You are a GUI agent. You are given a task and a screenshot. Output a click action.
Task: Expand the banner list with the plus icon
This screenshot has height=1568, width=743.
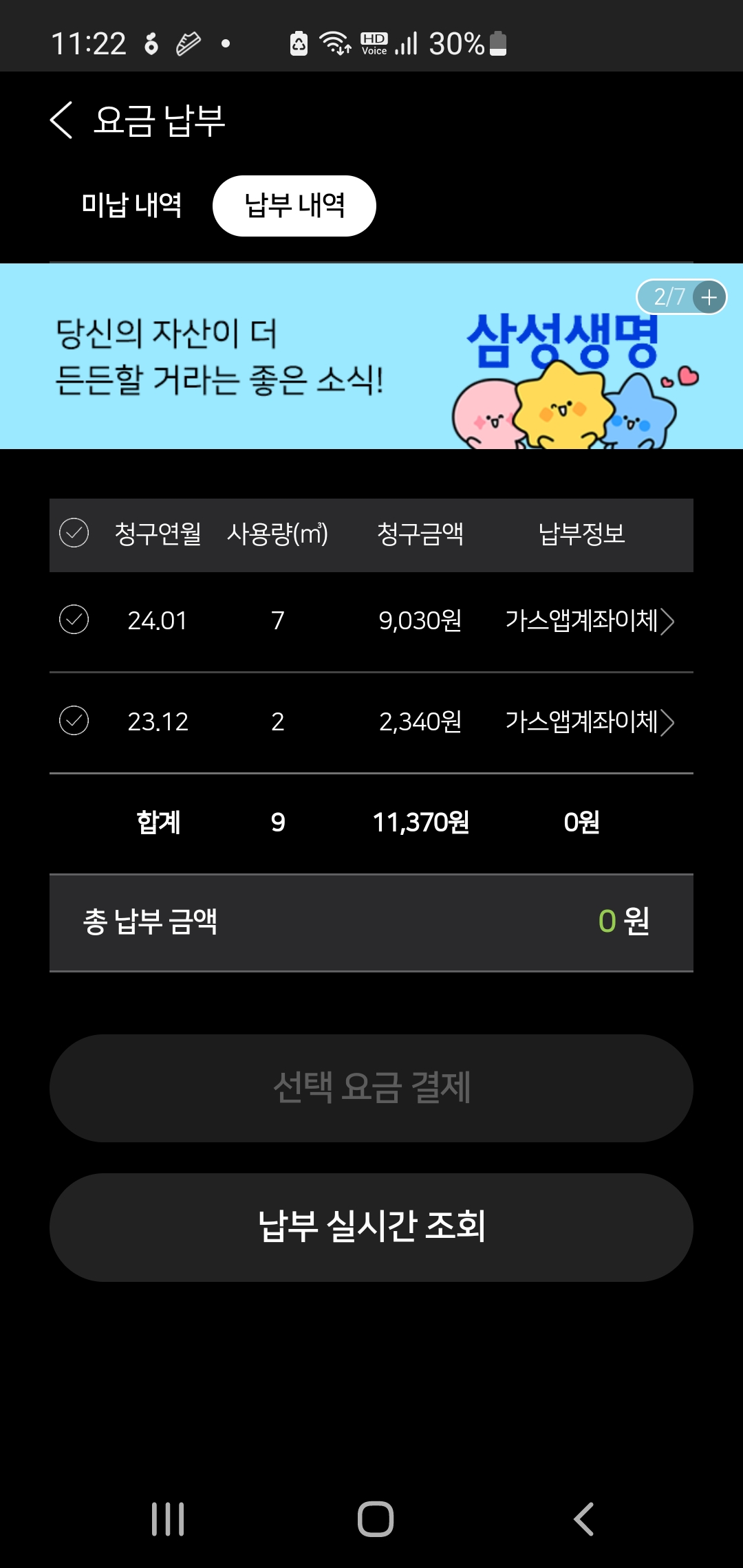pyautogui.click(x=709, y=297)
